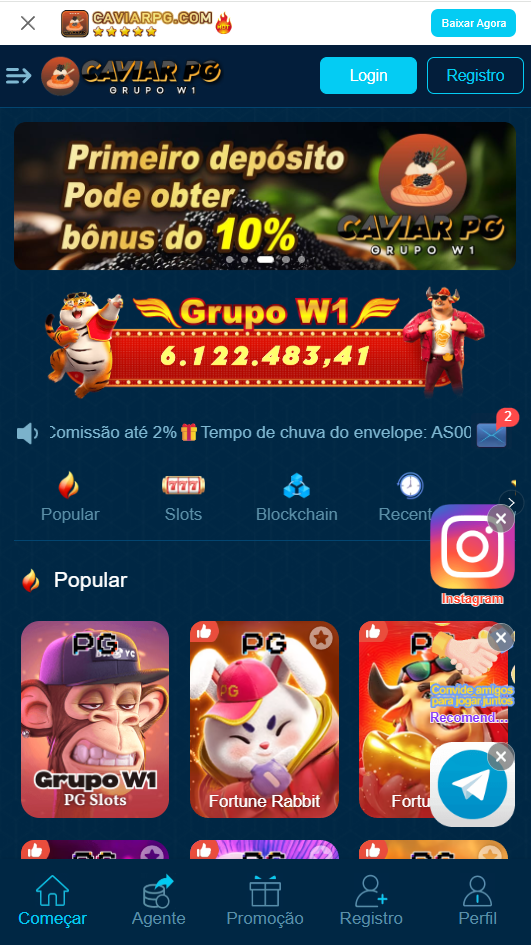Favorite Fortune Rabbit with the star

pyautogui.click(x=321, y=638)
